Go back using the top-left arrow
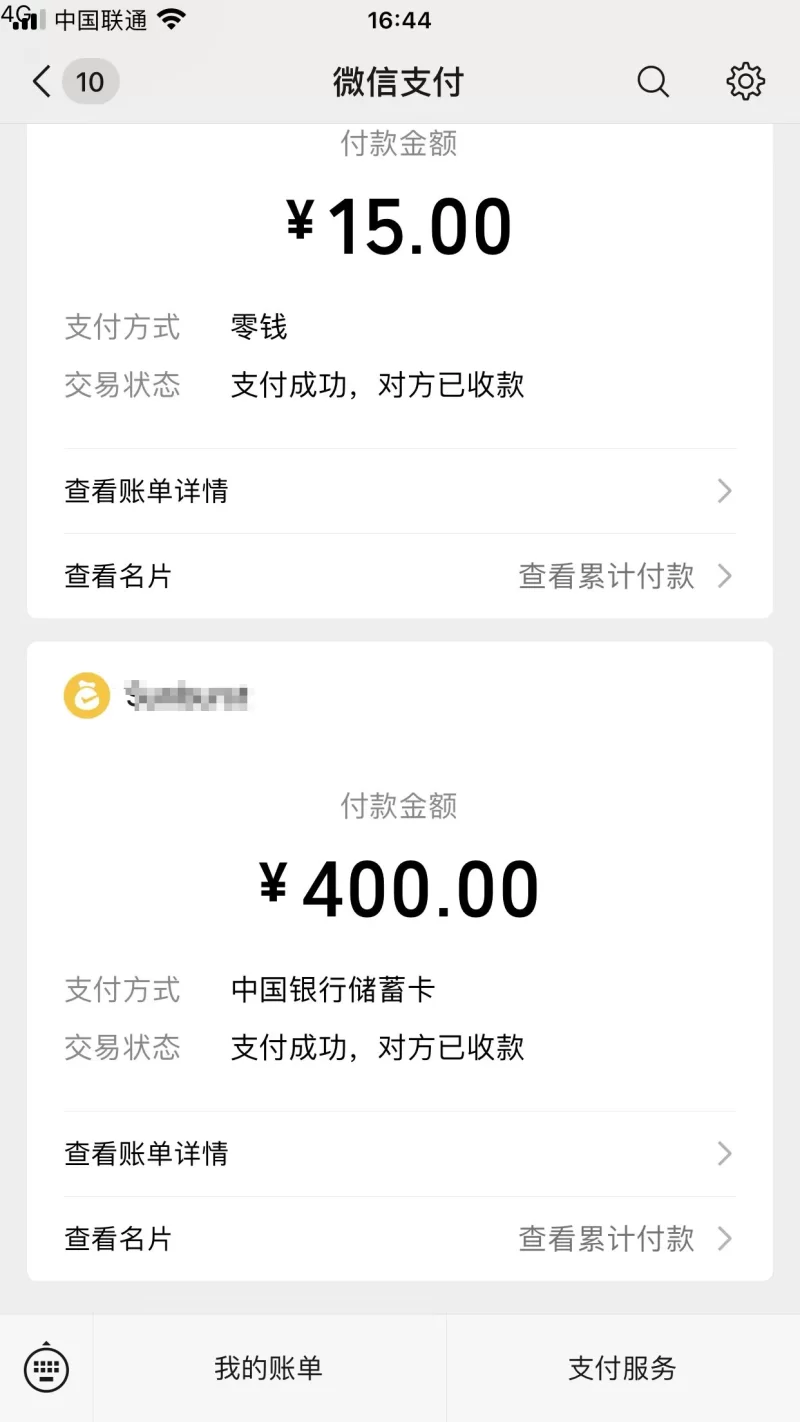This screenshot has height=1422, width=800. tap(42, 82)
